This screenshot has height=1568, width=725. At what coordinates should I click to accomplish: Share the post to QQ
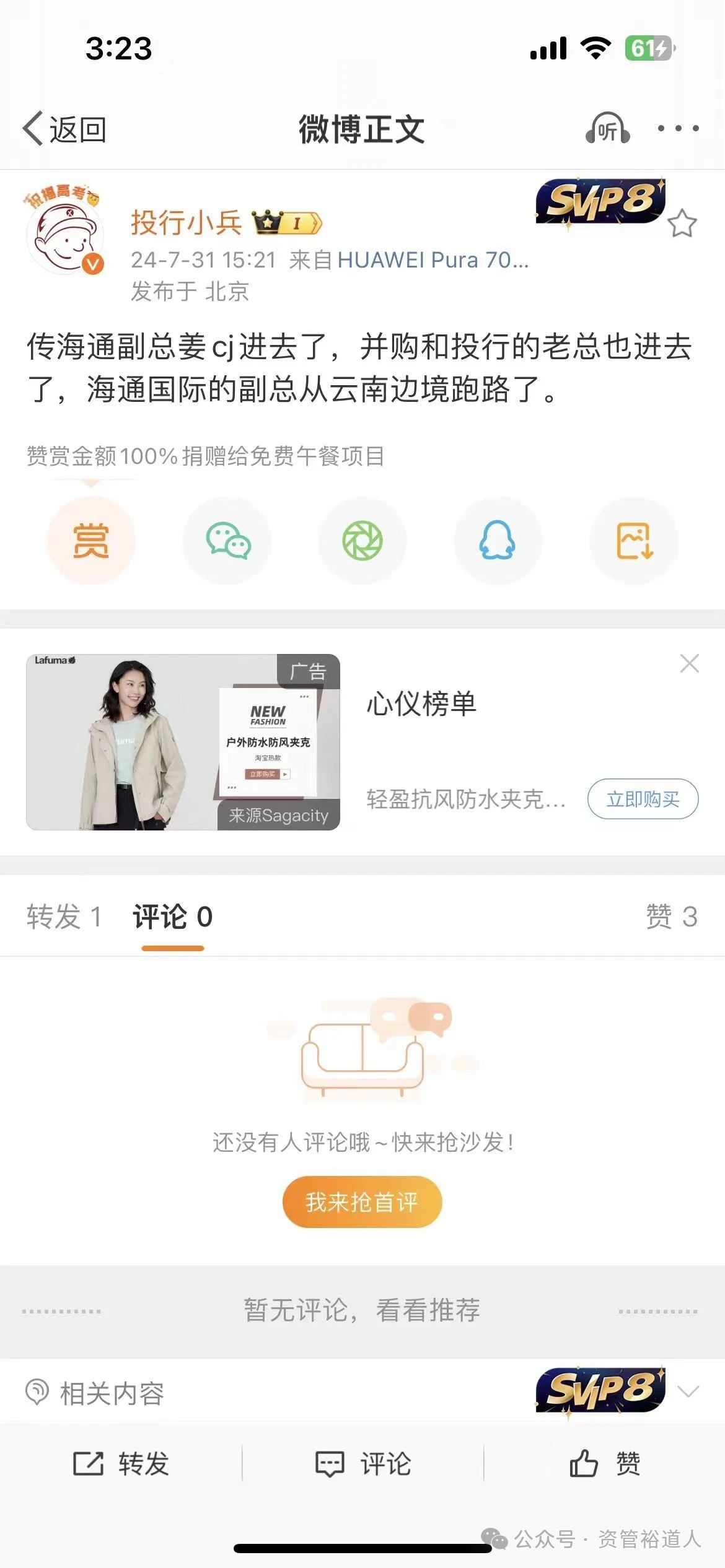click(x=498, y=541)
